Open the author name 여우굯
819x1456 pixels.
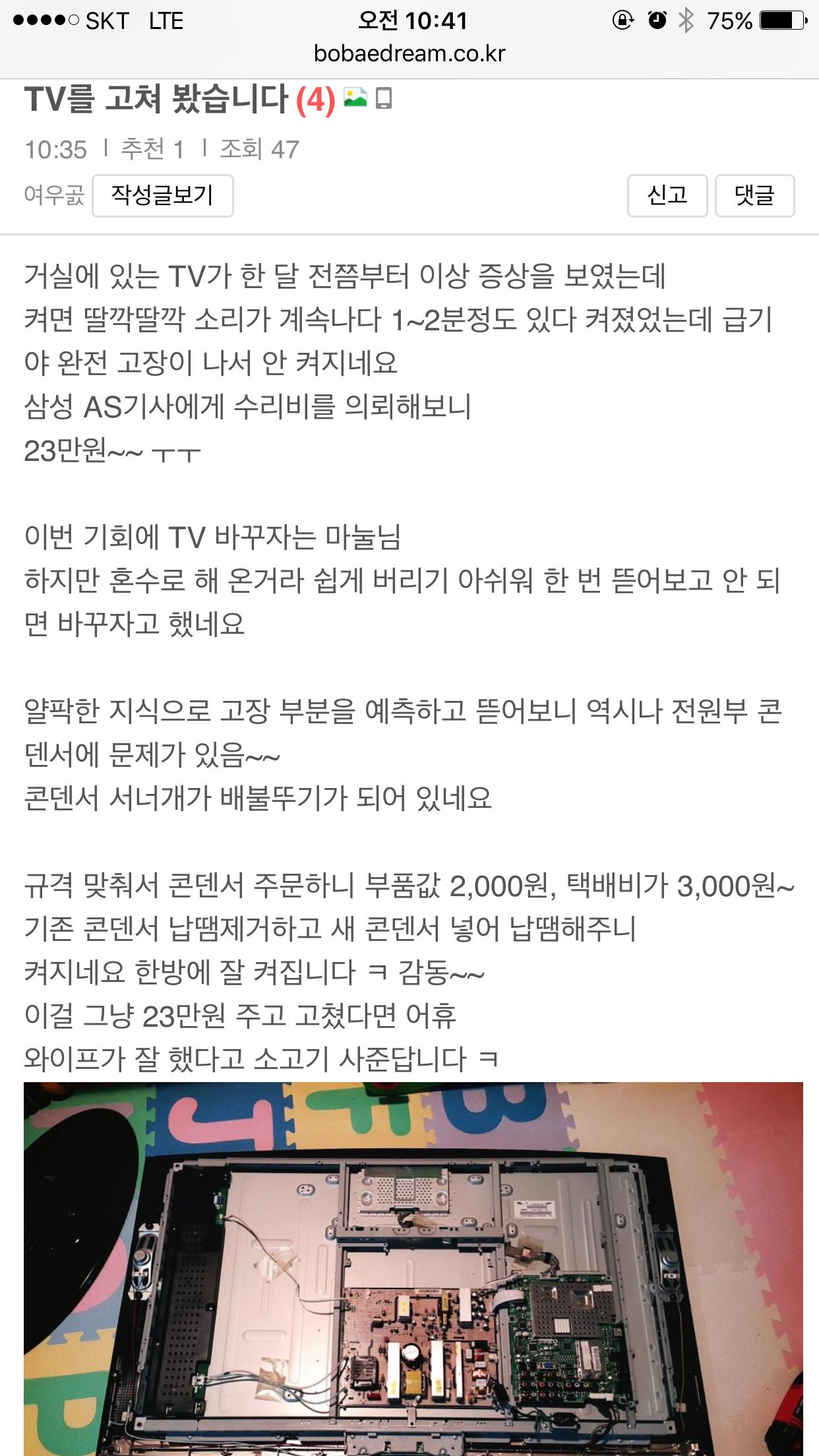point(54,195)
